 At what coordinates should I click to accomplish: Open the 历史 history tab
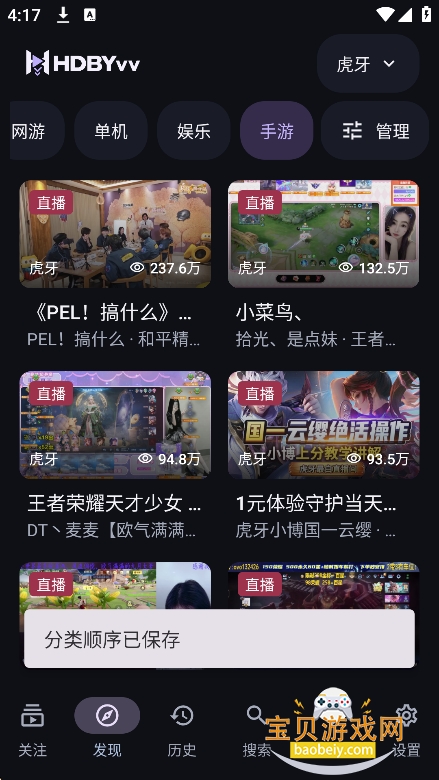point(182,729)
